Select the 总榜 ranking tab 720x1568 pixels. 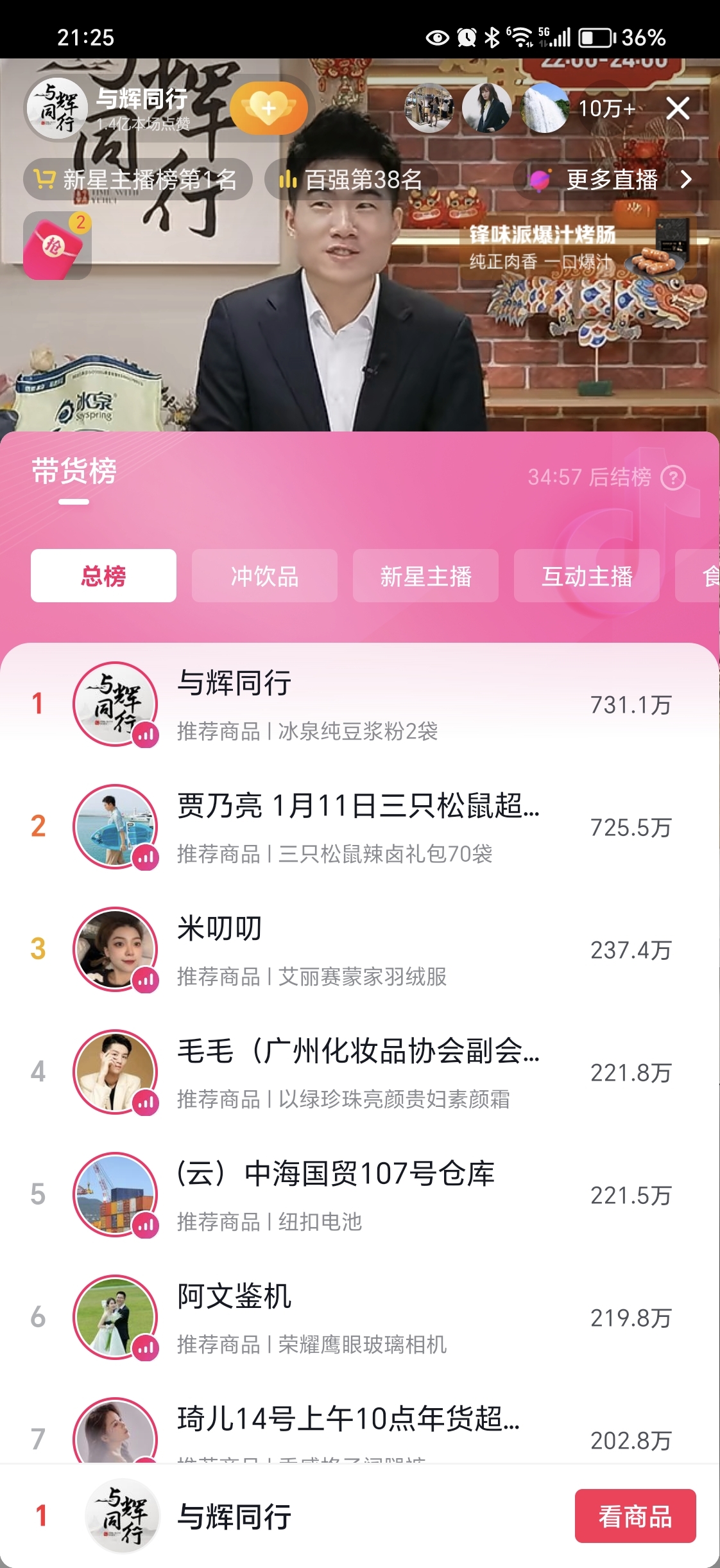[x=103, y=576]
